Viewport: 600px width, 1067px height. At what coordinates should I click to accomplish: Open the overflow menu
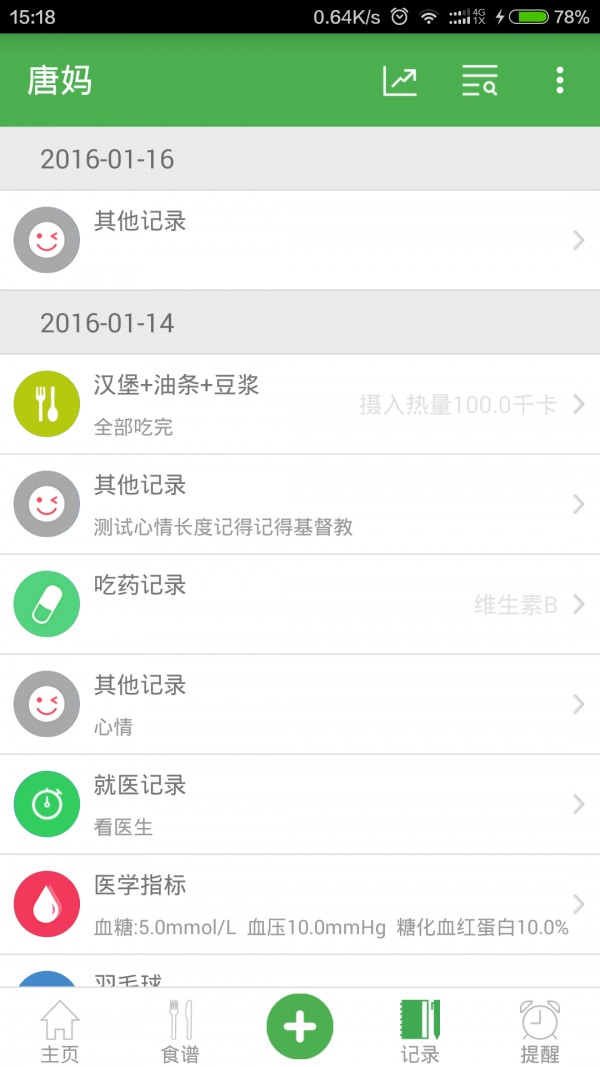point(560,81)
